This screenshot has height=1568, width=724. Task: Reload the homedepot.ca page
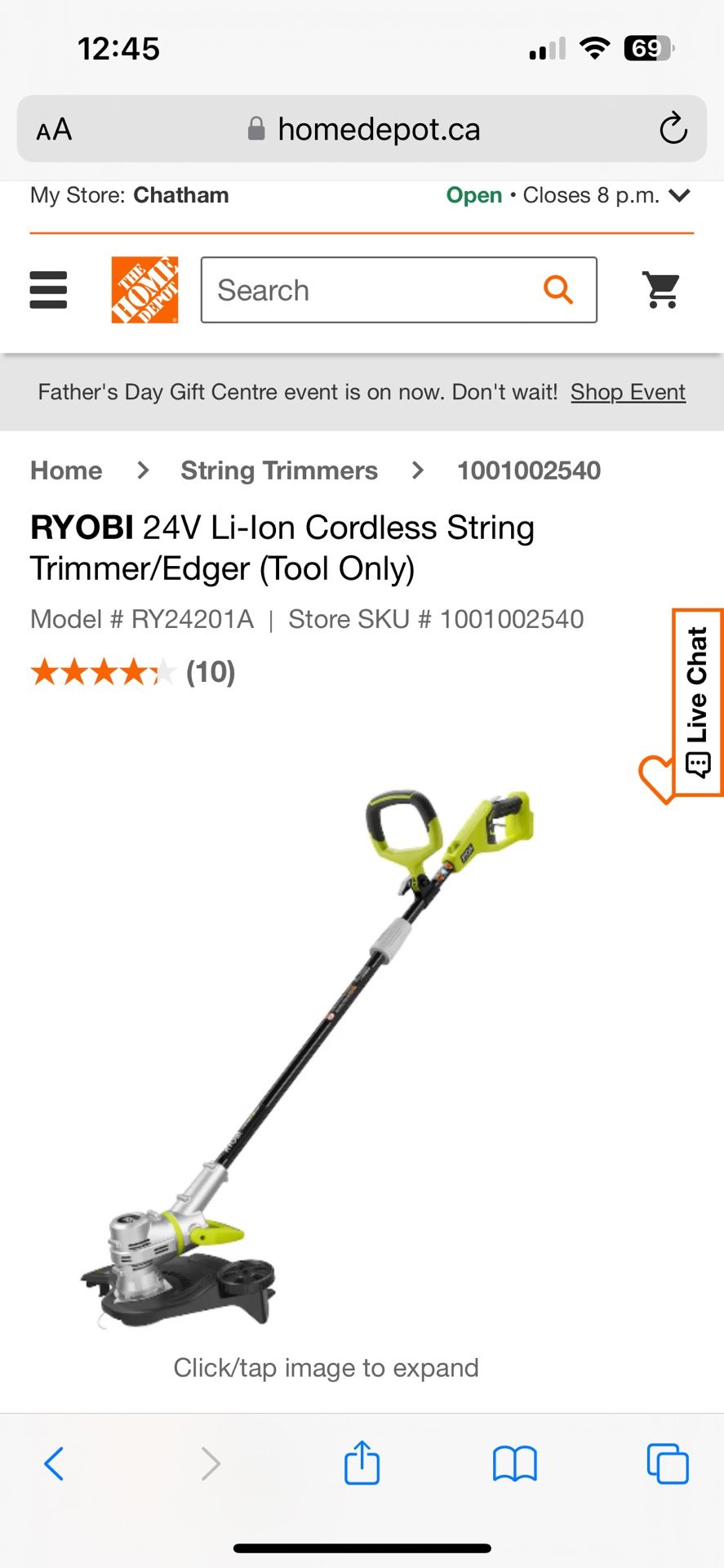(x=673, y=128)
